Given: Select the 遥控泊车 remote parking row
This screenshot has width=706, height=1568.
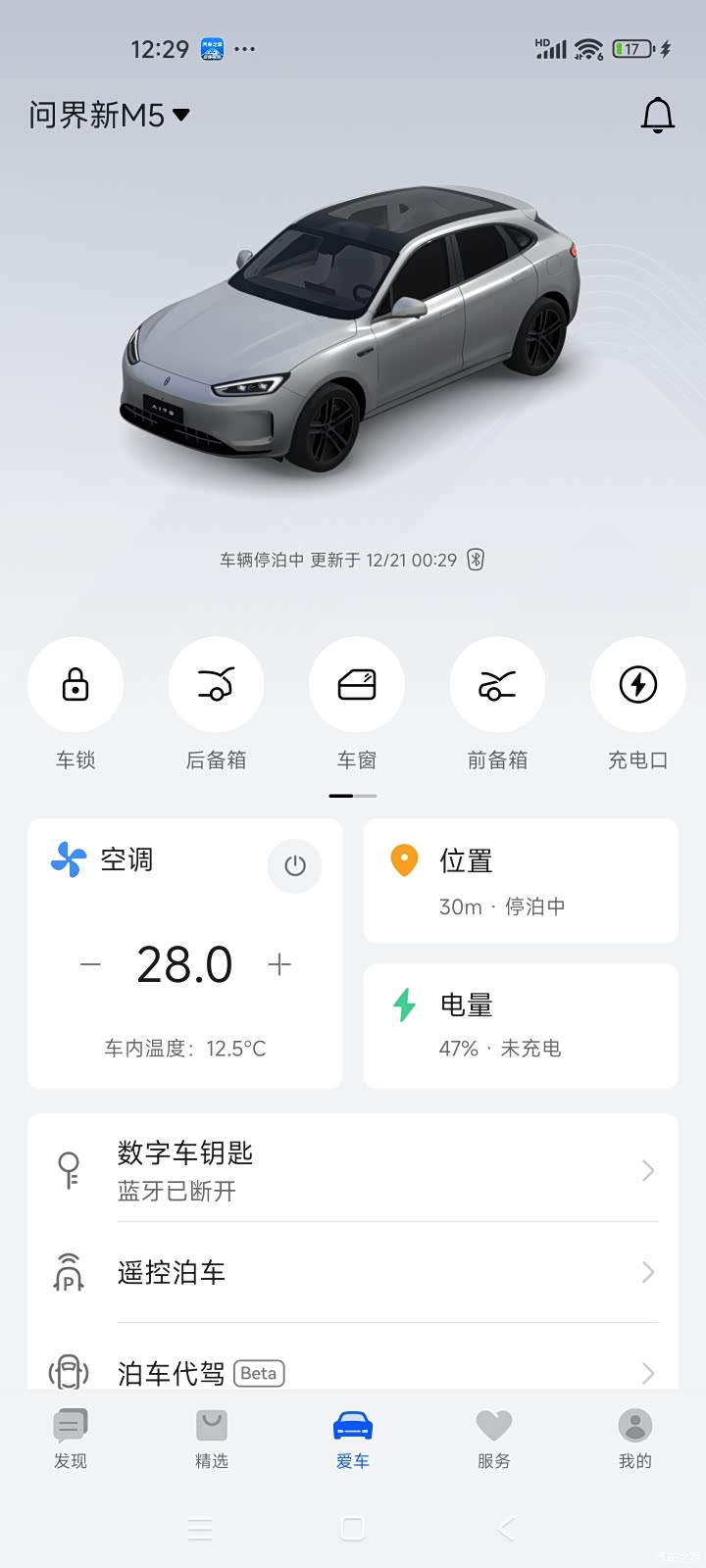Looking at the screenshot, I should tap(353, 1272).
